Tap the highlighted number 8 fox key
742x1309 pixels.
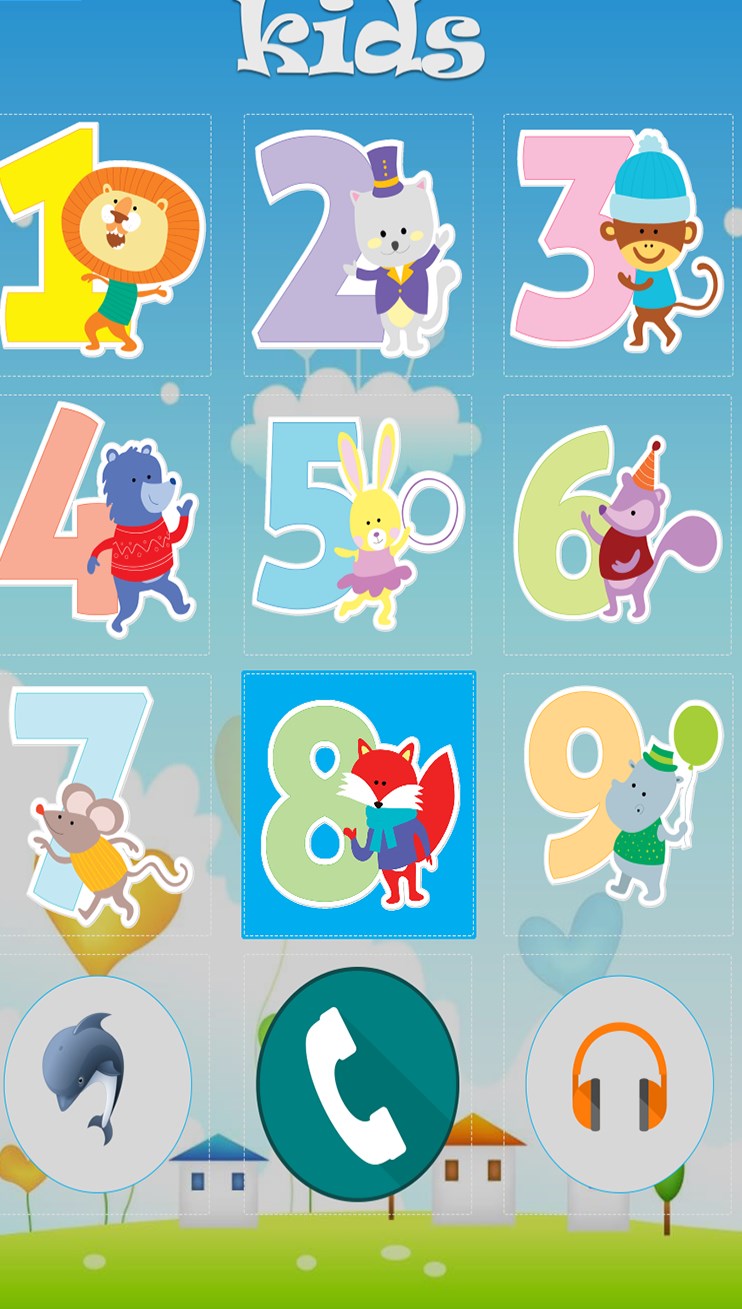click(359, 805)
